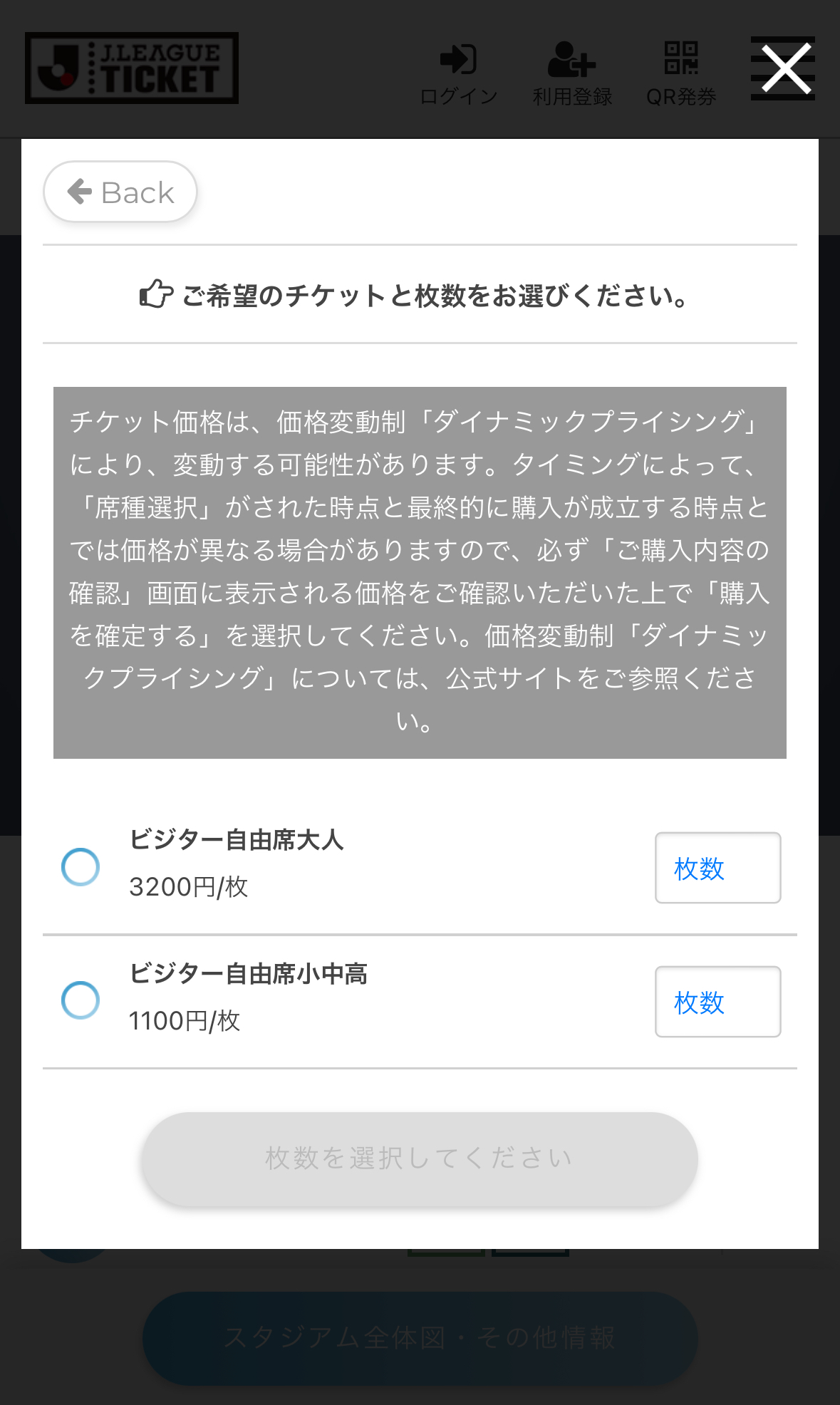Select ビジター自由席小中高 radio button
This screenshot has width=840, height=1405.
pyautogui.click(x=81, y=1000)
